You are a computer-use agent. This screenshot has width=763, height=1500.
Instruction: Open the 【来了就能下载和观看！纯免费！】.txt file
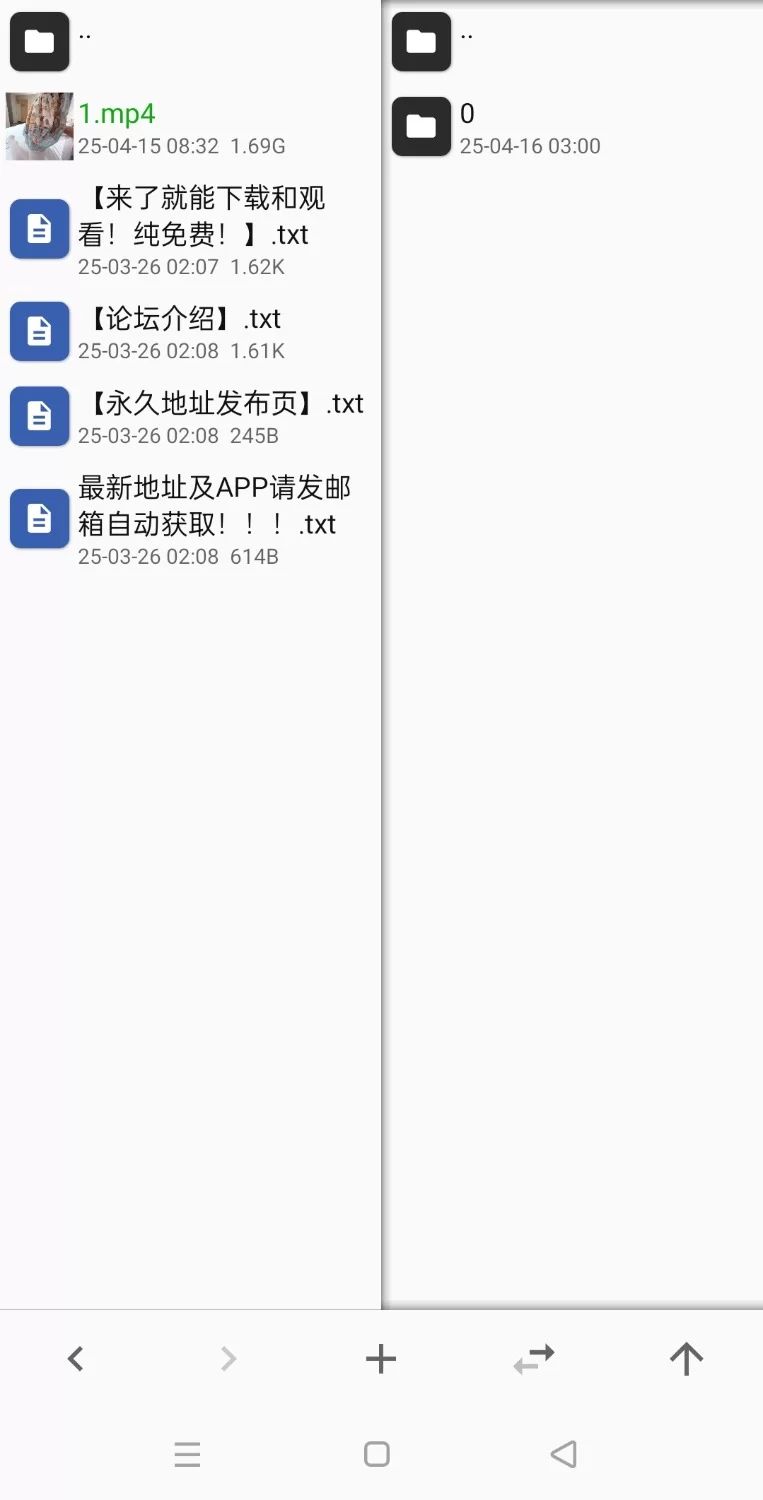tap(190, 229)
